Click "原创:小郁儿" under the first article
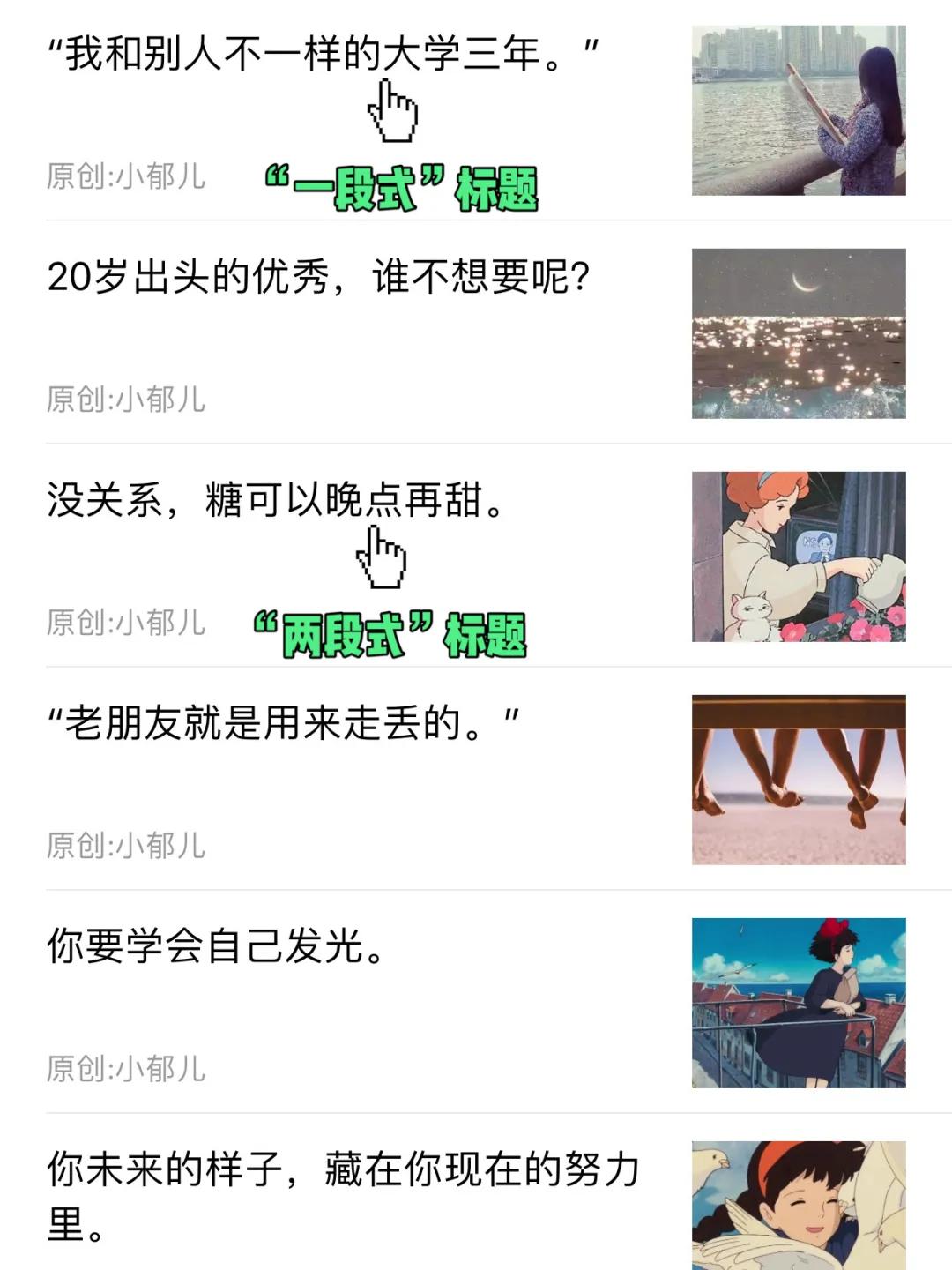The width and height of the screenshot is (952, 1270). (128, 176)
